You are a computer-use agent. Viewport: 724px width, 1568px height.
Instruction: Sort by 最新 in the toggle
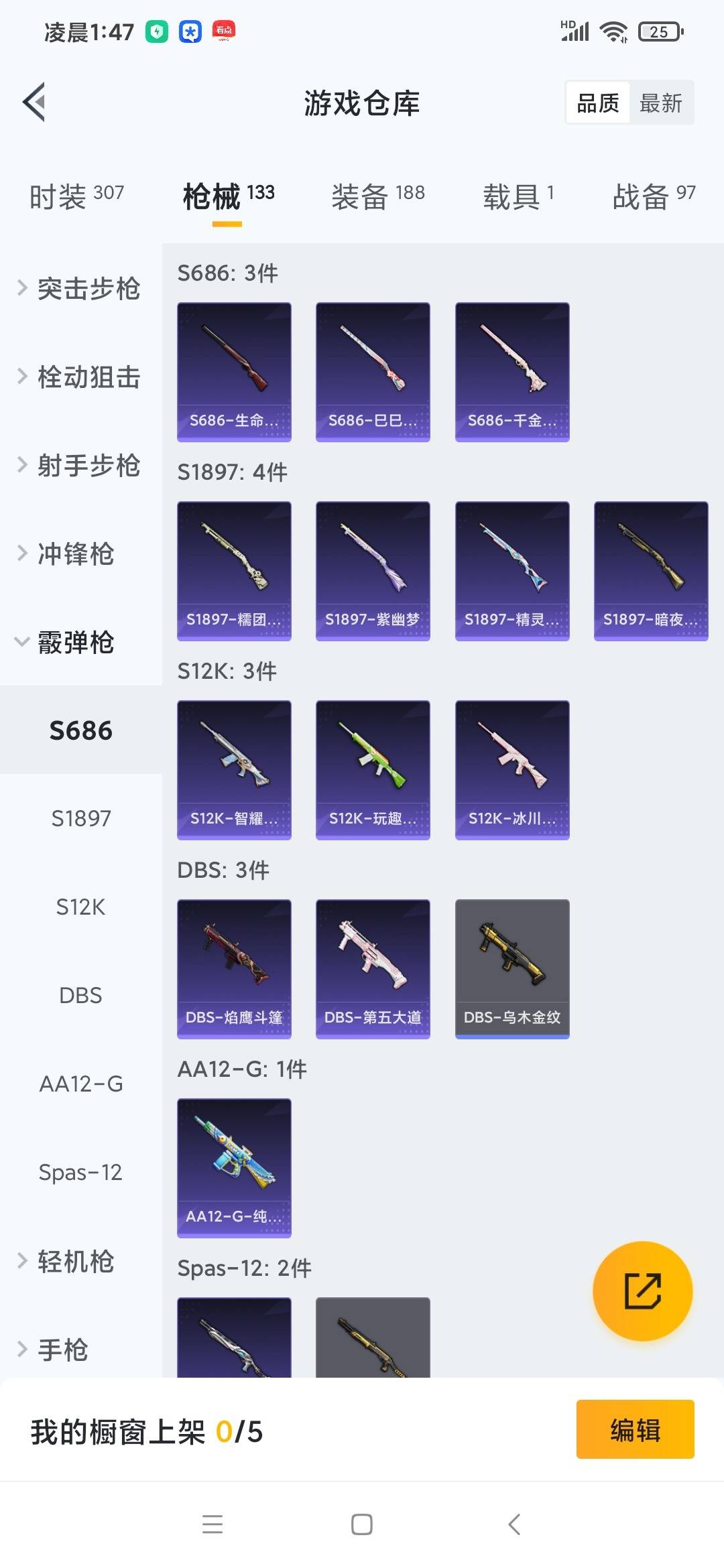[660, 103]
